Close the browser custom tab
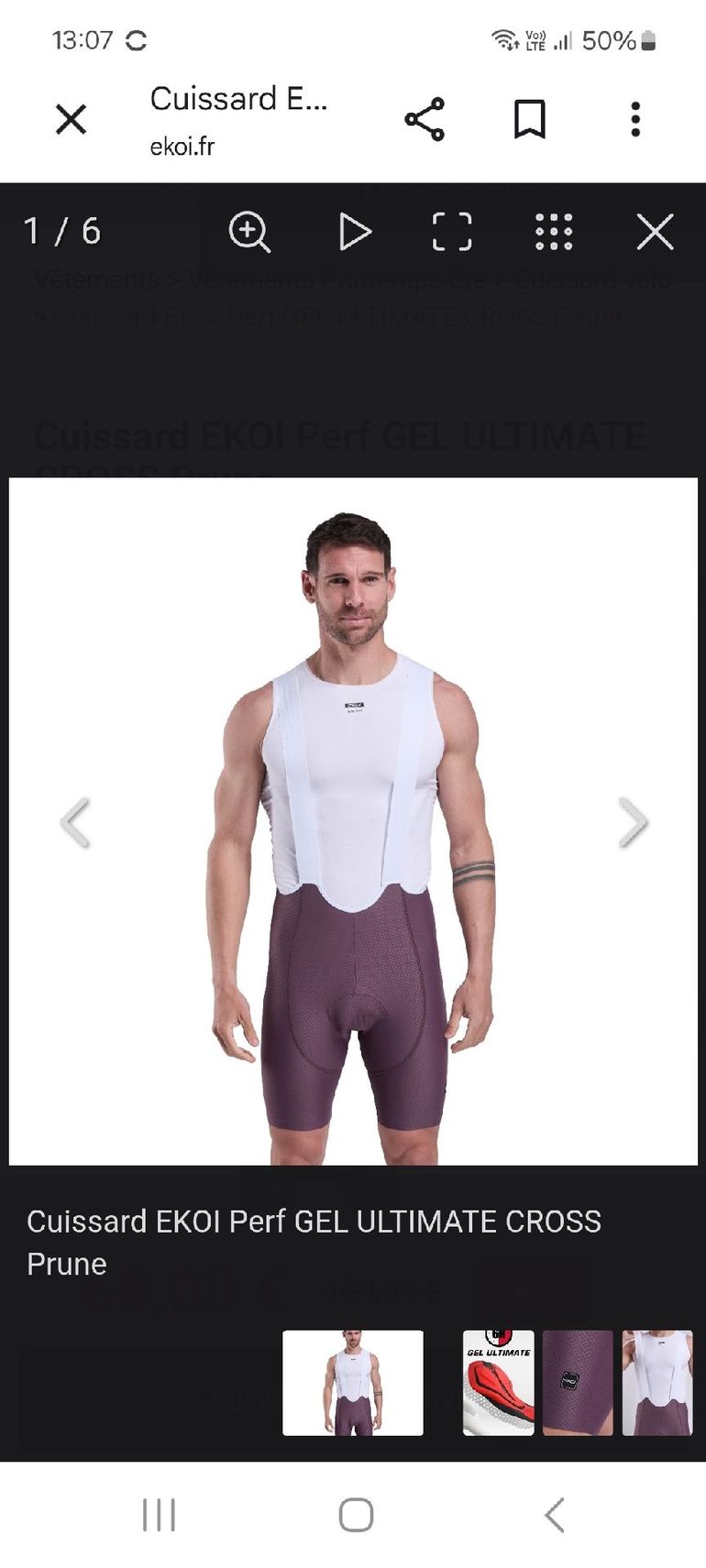 pos(71,119)
